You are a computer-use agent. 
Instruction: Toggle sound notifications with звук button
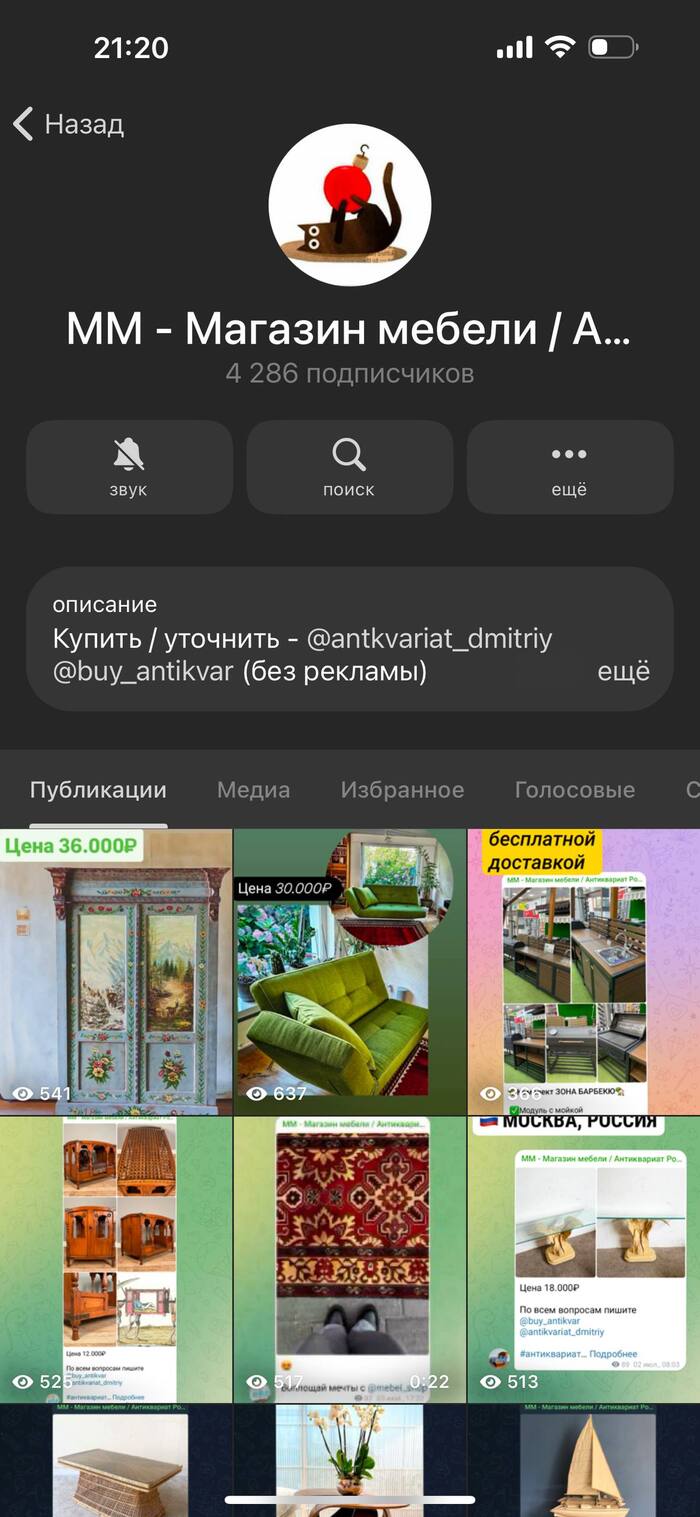(129, 467)
